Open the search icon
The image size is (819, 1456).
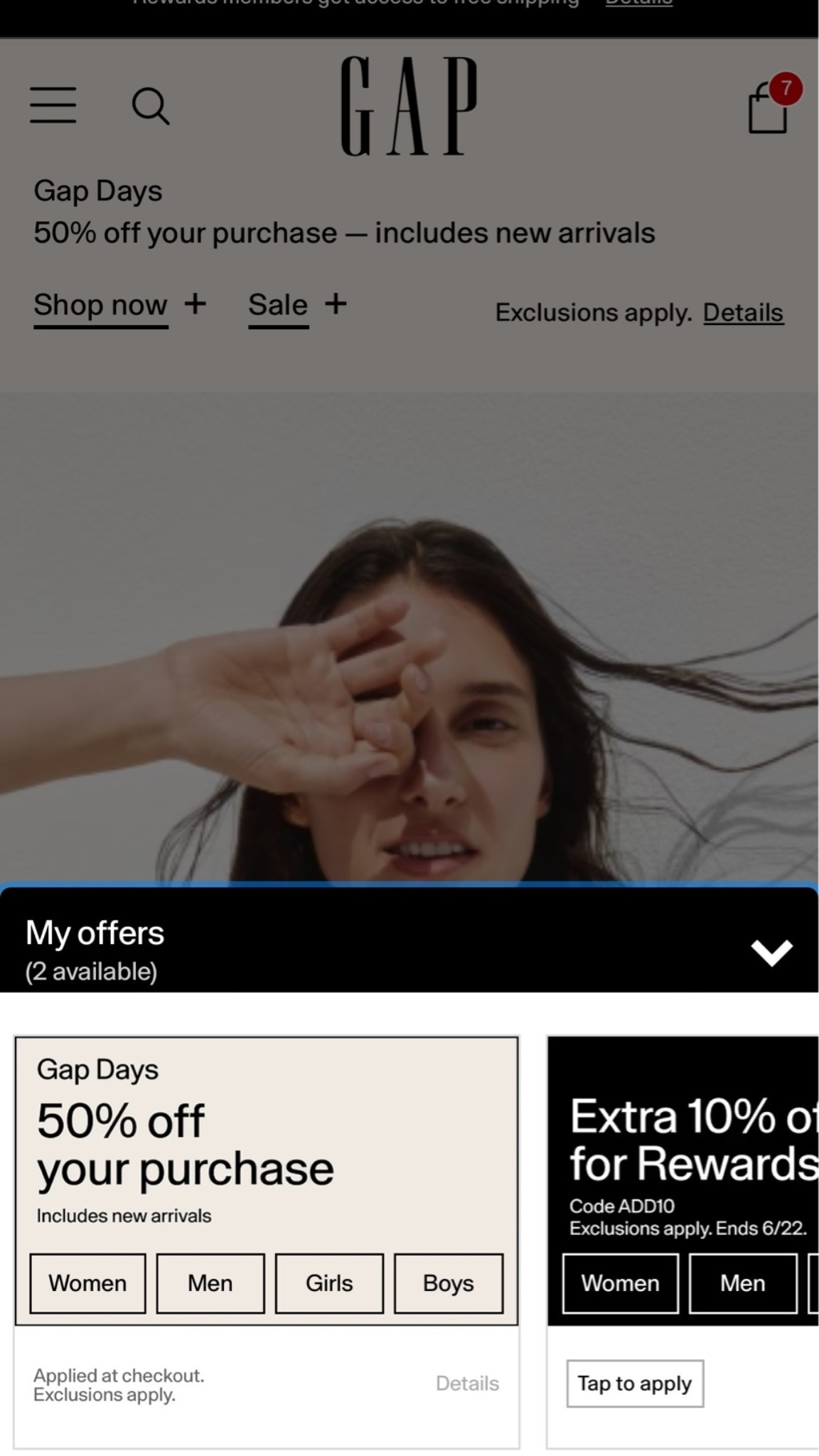pyautogui.click(x=151, y=106)
